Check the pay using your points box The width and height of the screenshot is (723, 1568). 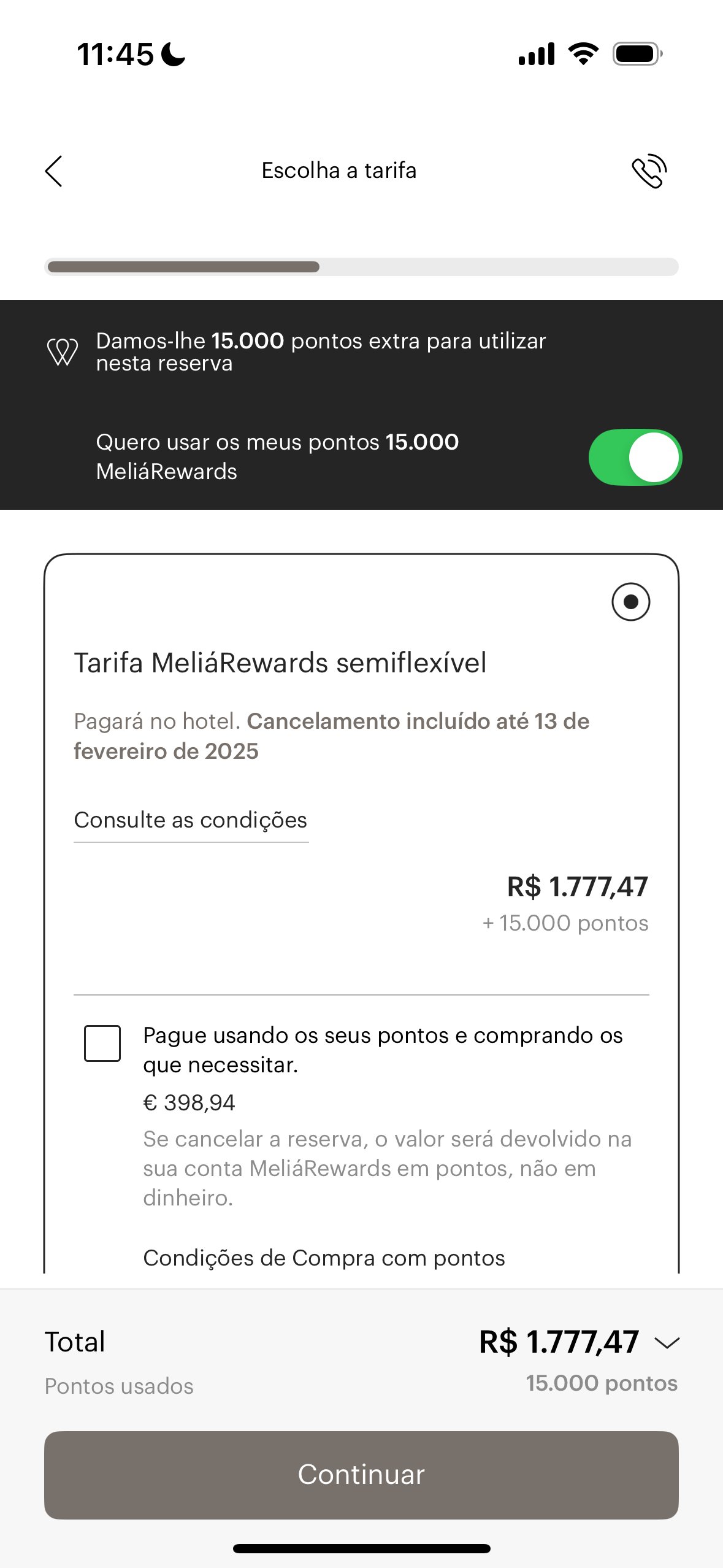coord(102,1043)
